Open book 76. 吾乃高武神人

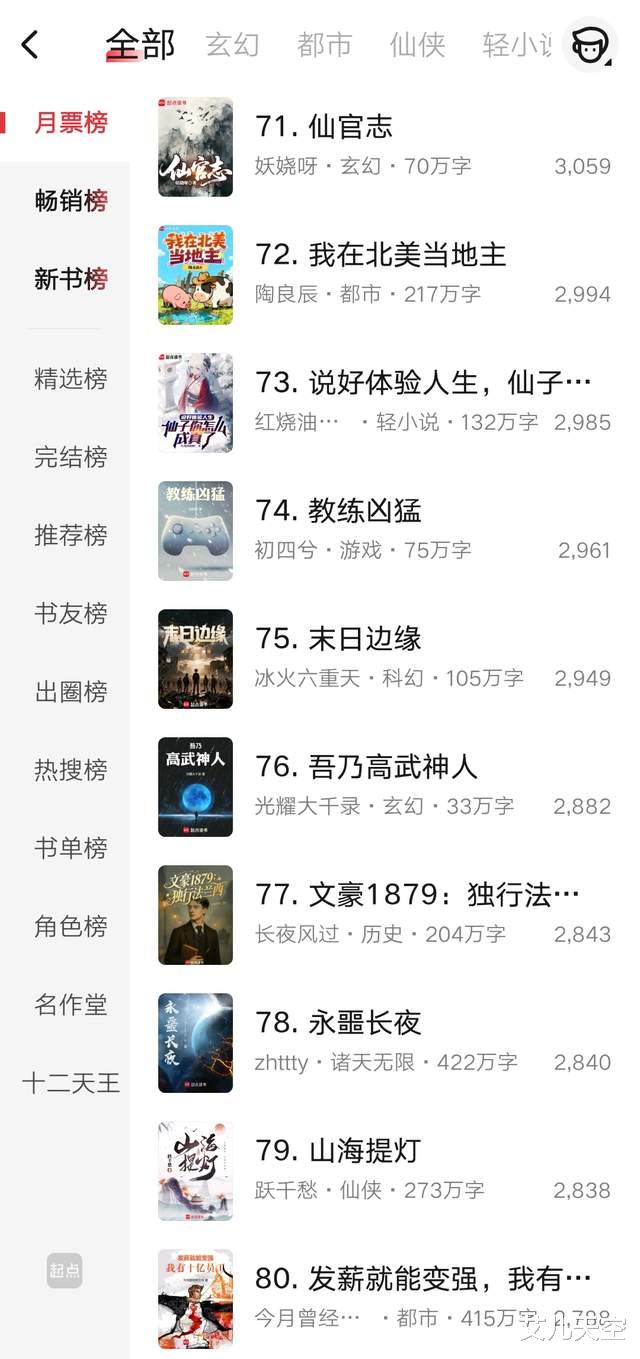click(366, 767)
